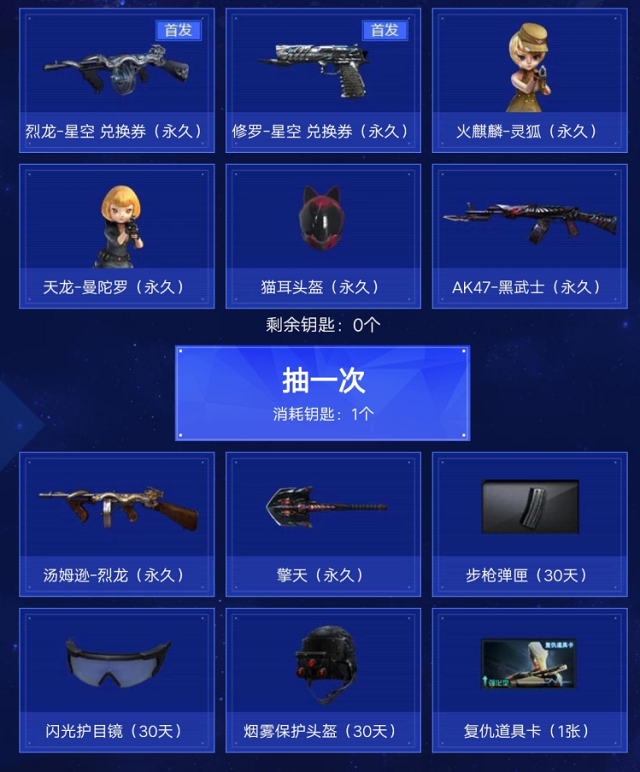This screenshot has height=772, width=640.
Task: Select the 火麒麟-灵狐 prize tile
Action: 529,80
